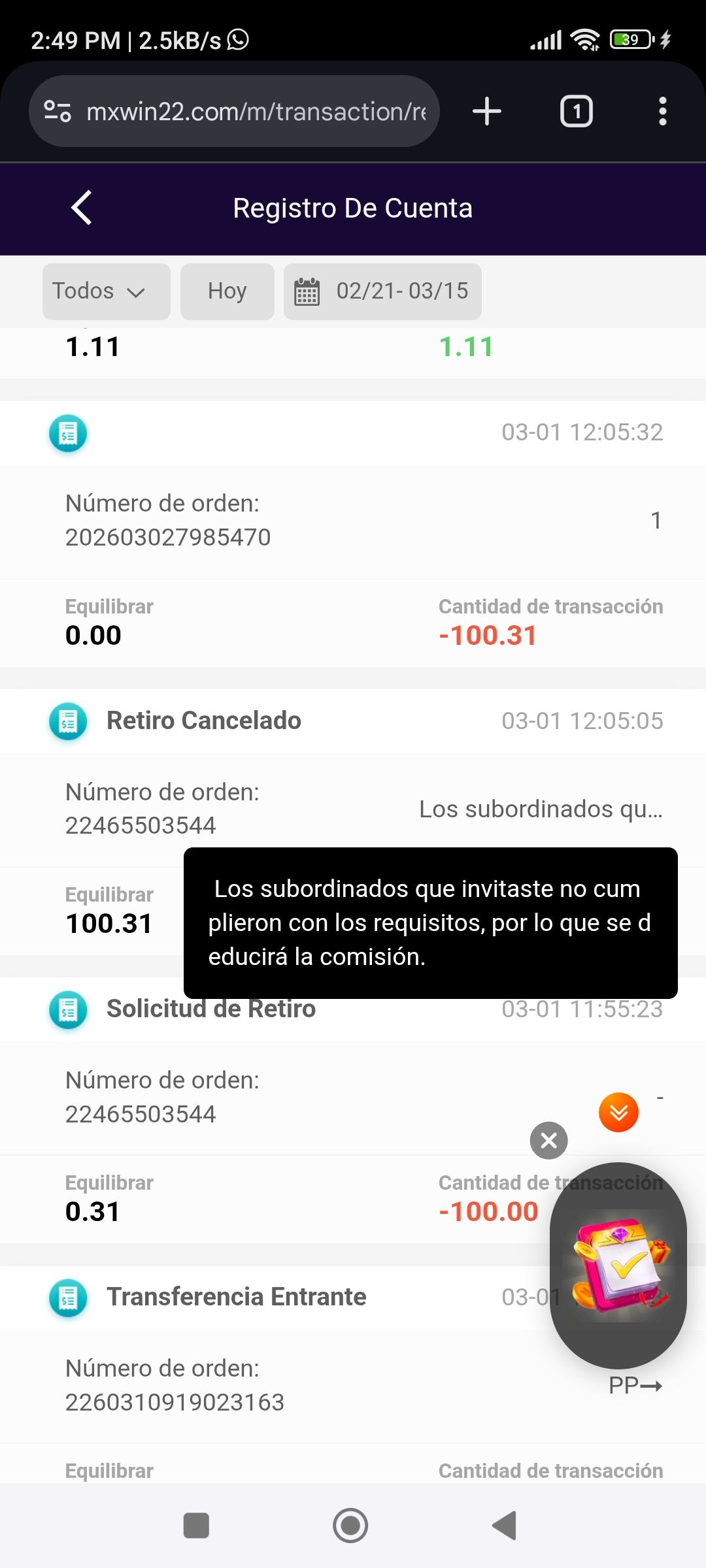Tap the receipt icon on order 202603027985470
This screenshot has width=706, height=1568.
click(x=68, y=433)
